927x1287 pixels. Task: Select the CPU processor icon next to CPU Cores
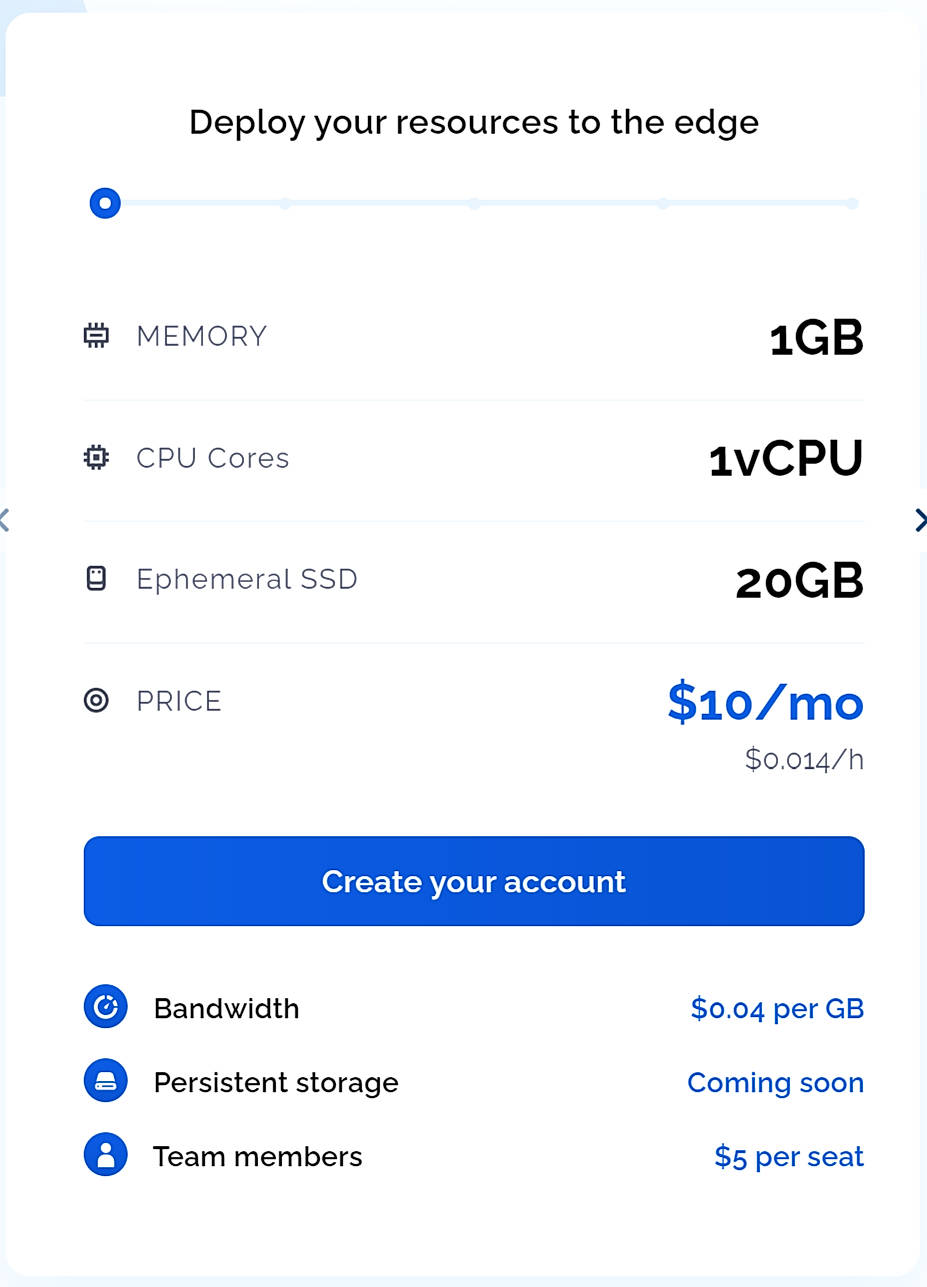click(95, 457)
